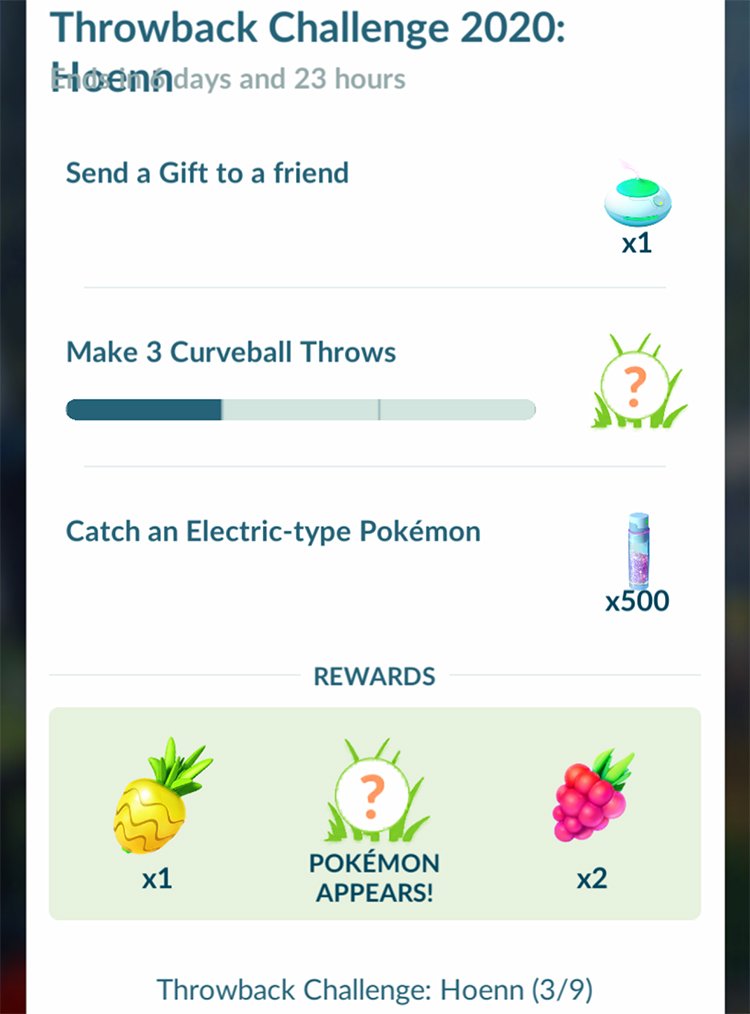This screenshot has height=1014, width=750.
Task: Tap the 500 Stardust reward icon
Action: tap(637, 551)
